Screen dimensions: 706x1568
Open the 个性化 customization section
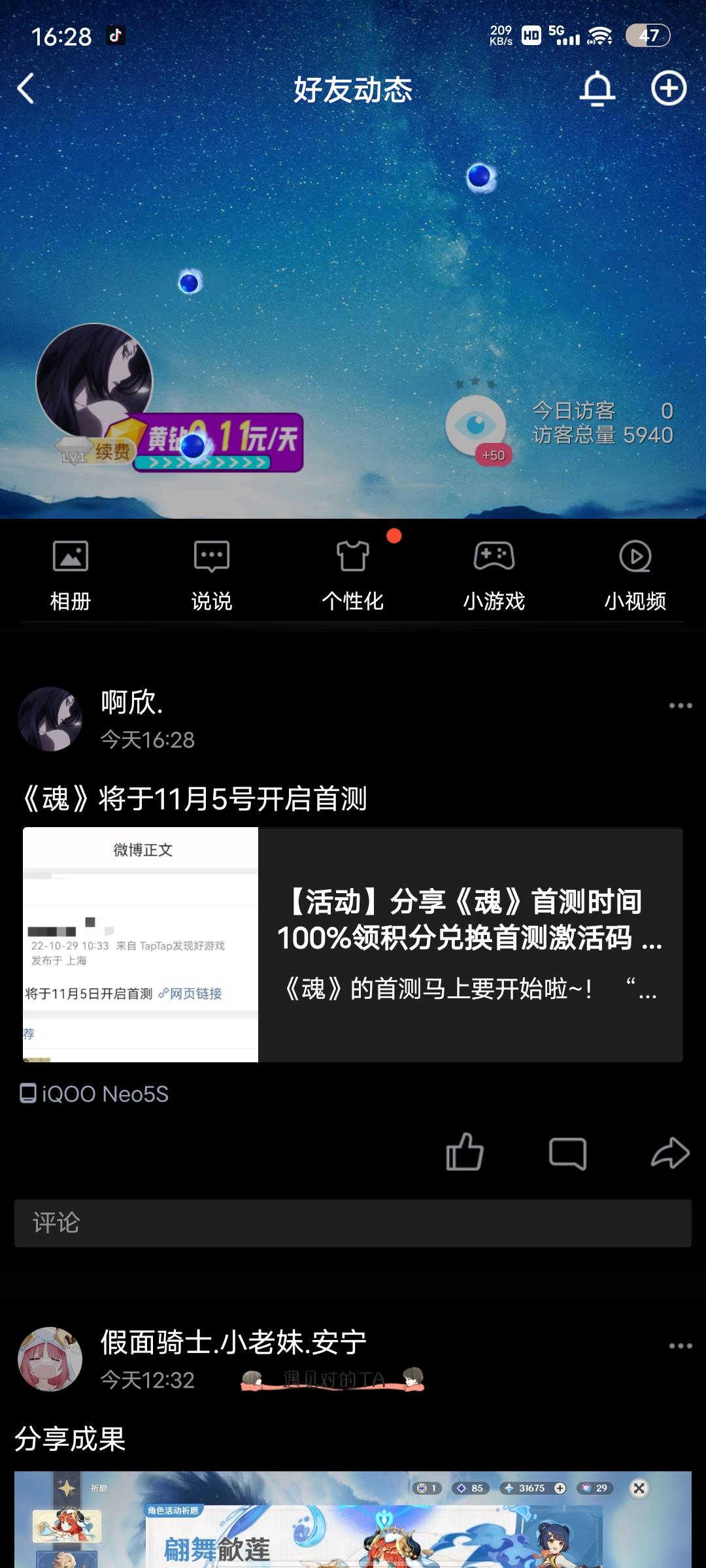pyautogui.click(x=353, y=575)
